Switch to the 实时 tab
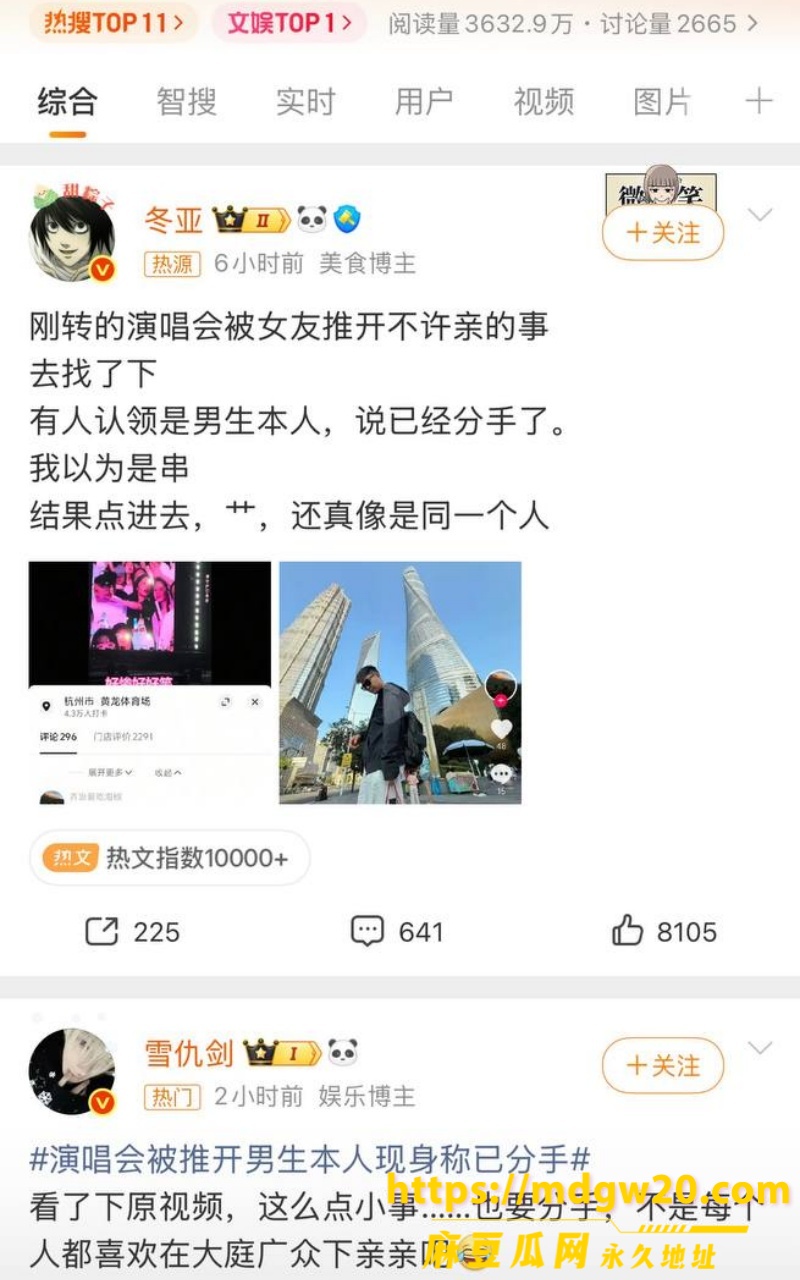 [305, 101]
